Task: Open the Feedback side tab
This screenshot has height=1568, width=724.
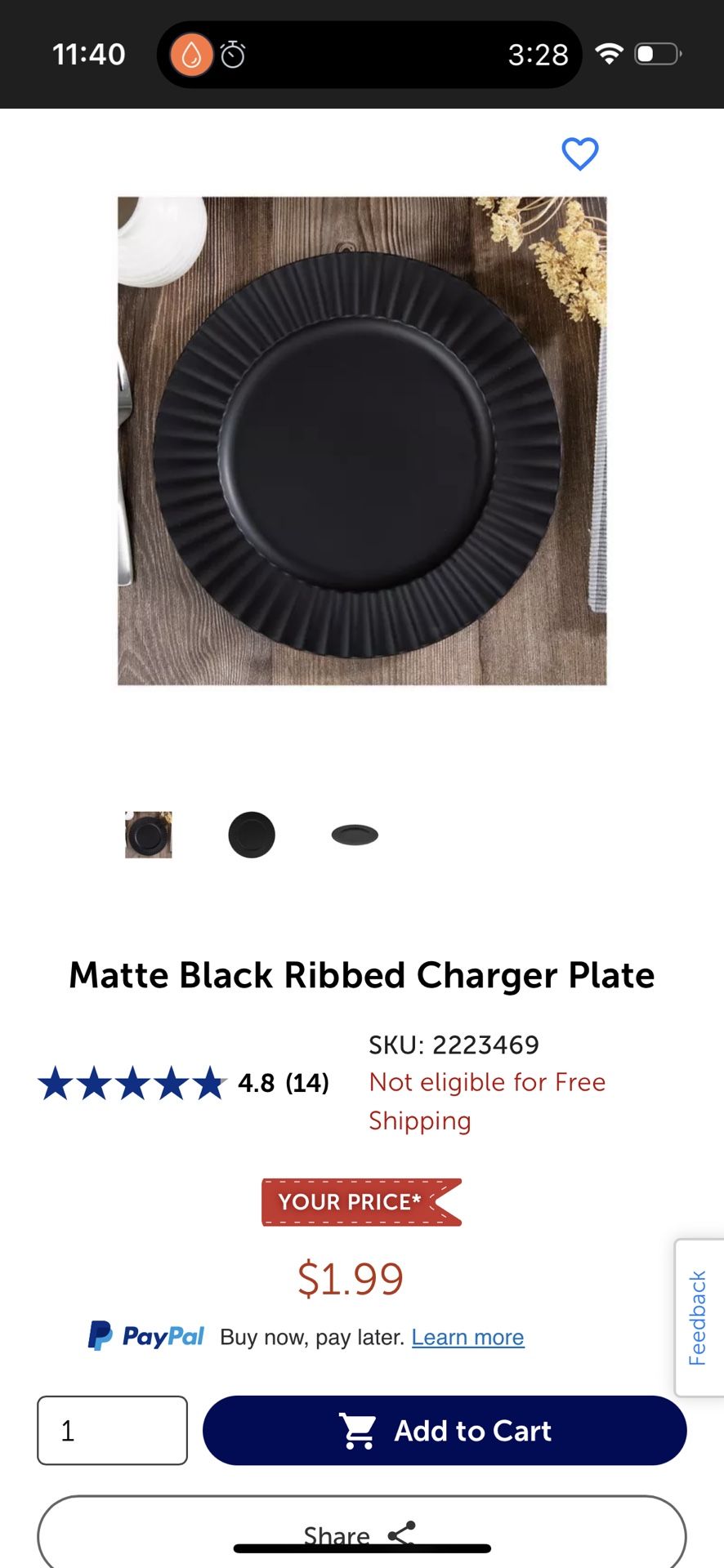Action: (698, 1316)
